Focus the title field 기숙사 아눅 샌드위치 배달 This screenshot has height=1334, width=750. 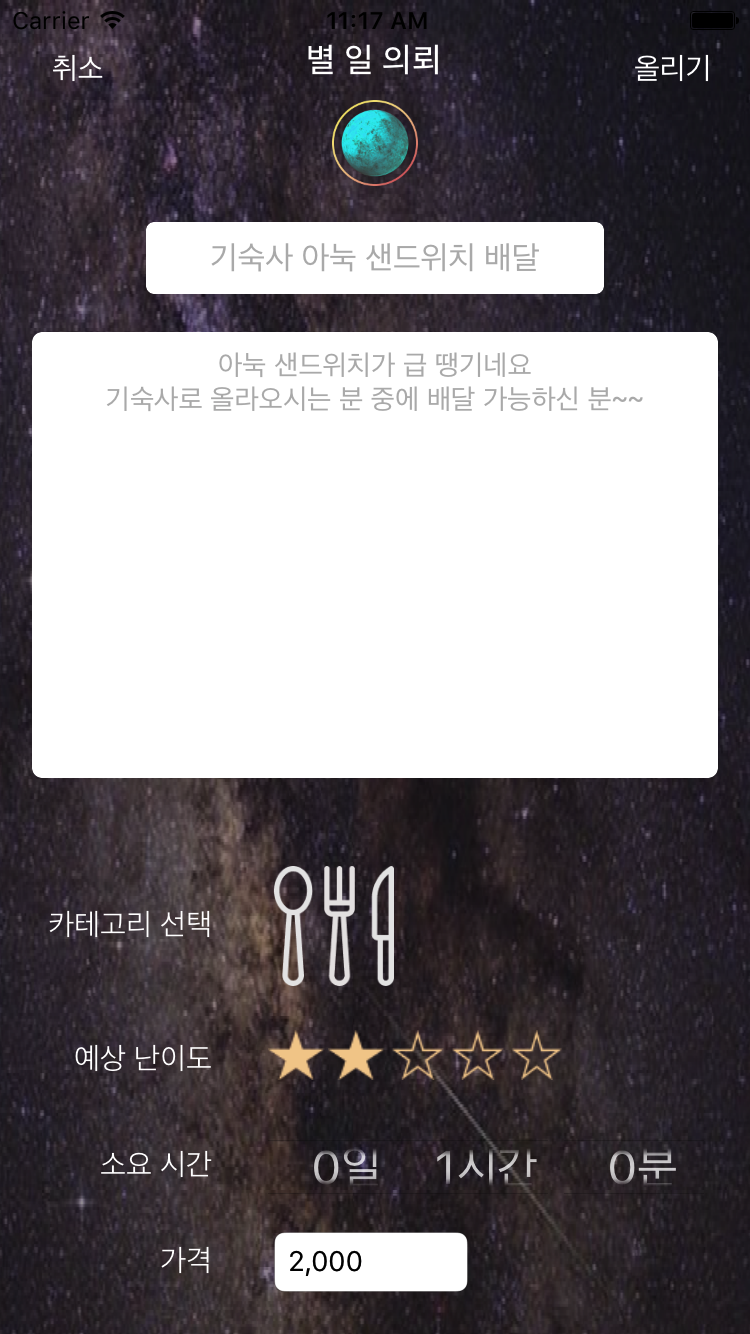click(x=375, y=258)
